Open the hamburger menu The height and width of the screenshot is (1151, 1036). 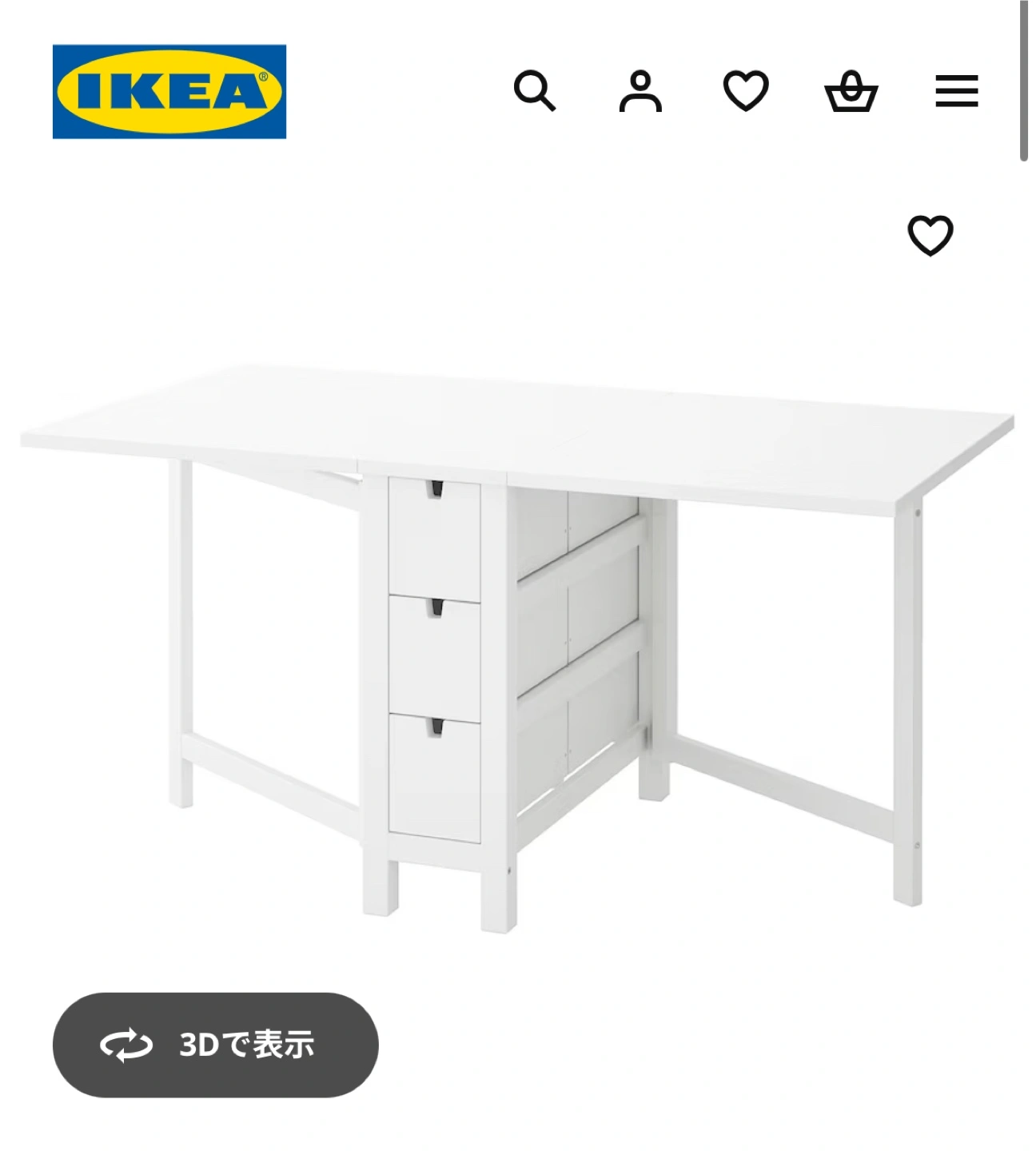coord(957,91)
